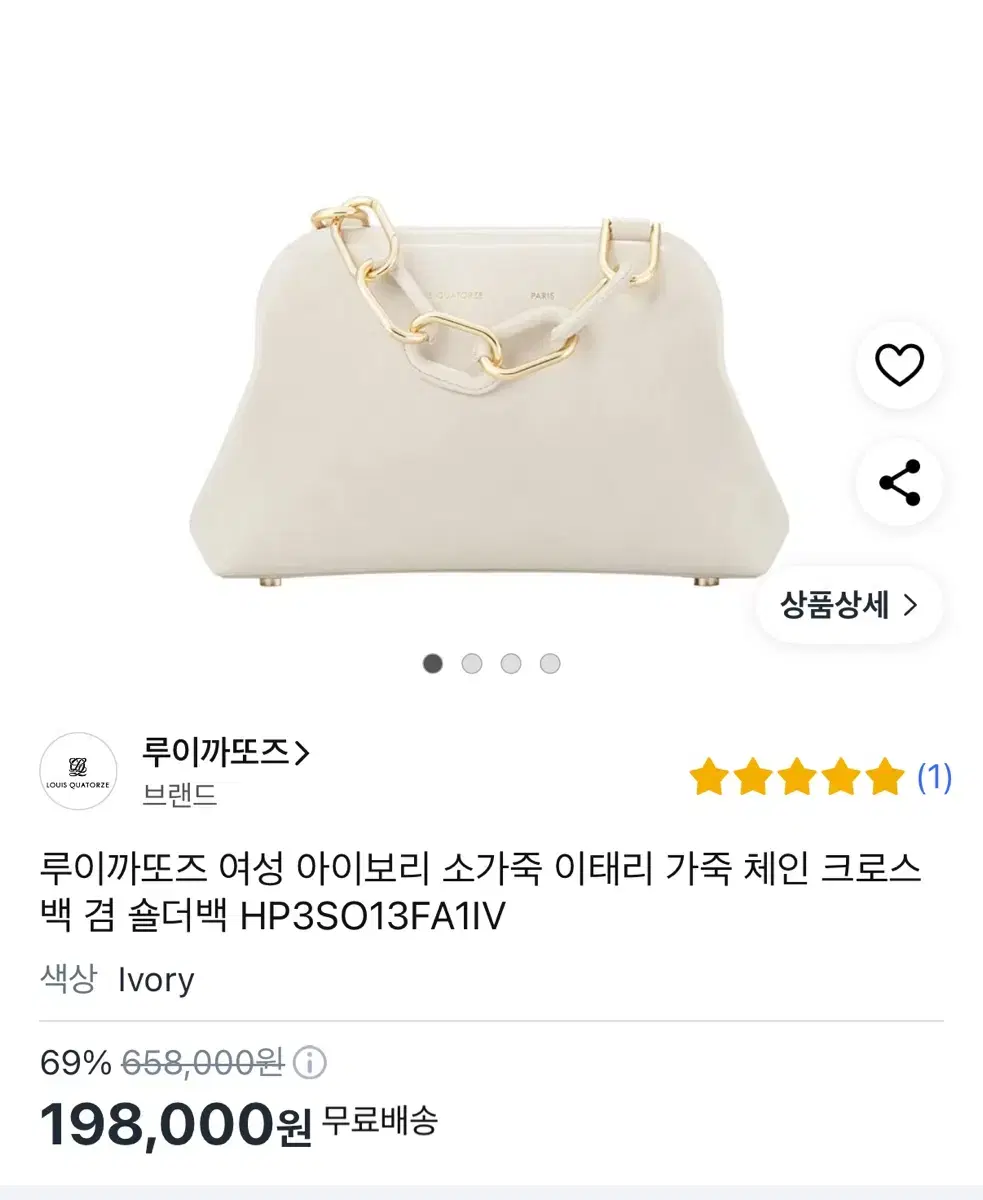Tap the heart icon to like this product
Image resolution: width=983 pixels, height=1200 pixels.
pos(898,366)
